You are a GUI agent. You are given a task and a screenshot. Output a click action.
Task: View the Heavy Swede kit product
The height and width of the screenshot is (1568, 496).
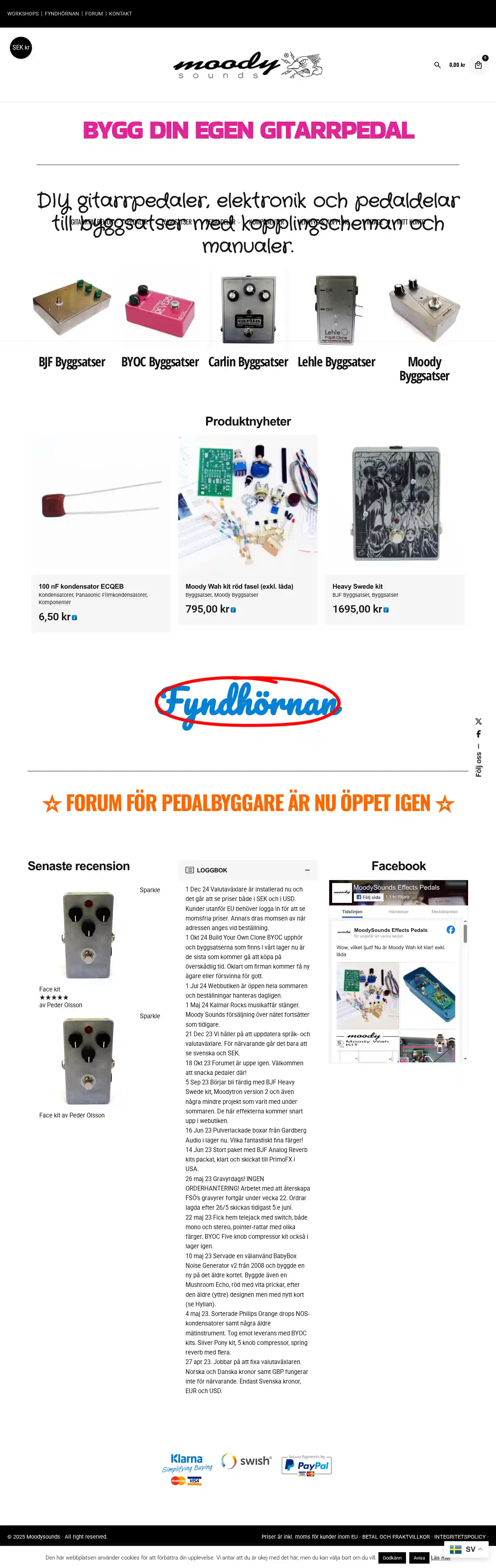pos(357,586)
